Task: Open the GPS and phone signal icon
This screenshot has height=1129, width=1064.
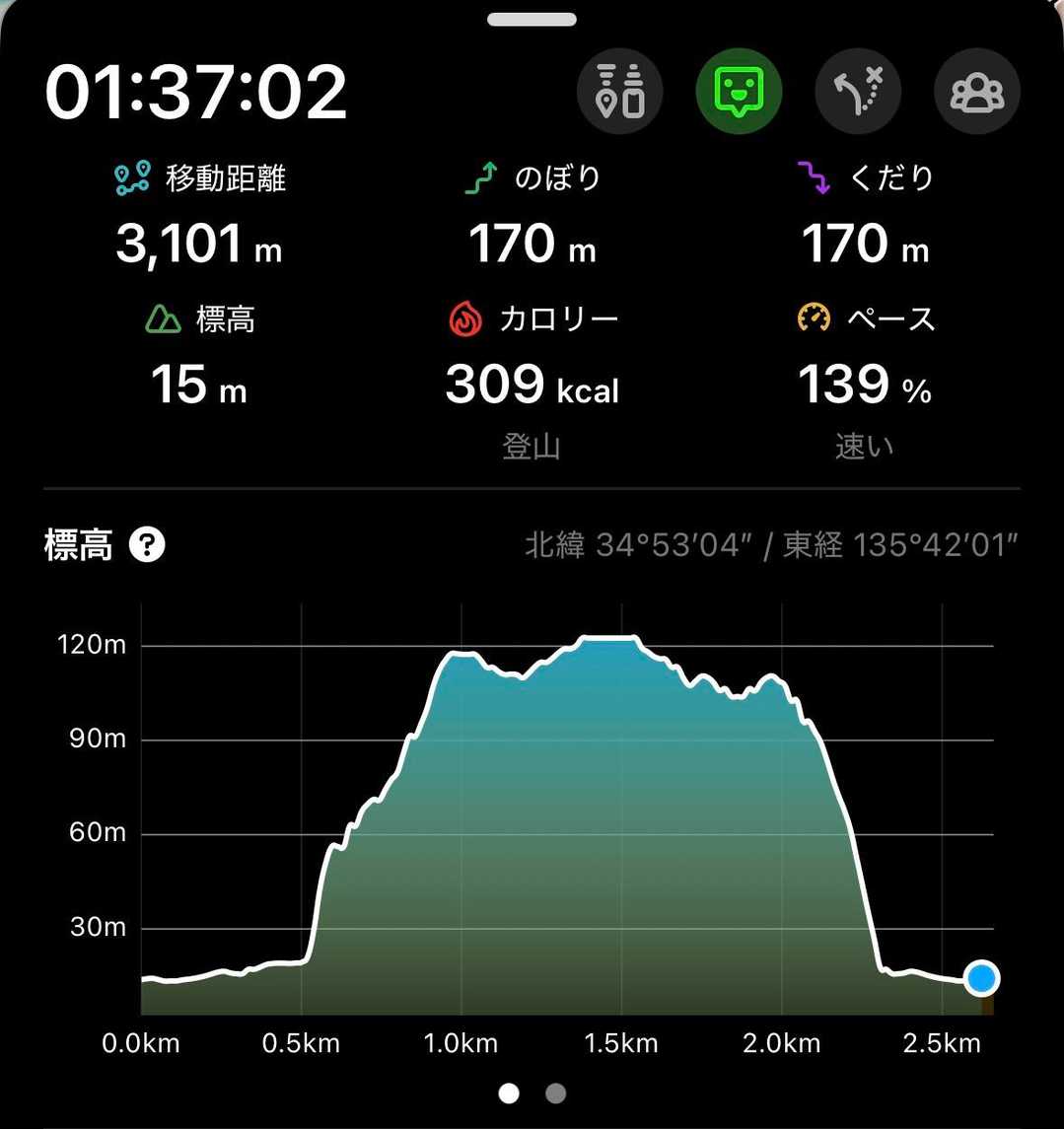Action: tap(620, 92)
